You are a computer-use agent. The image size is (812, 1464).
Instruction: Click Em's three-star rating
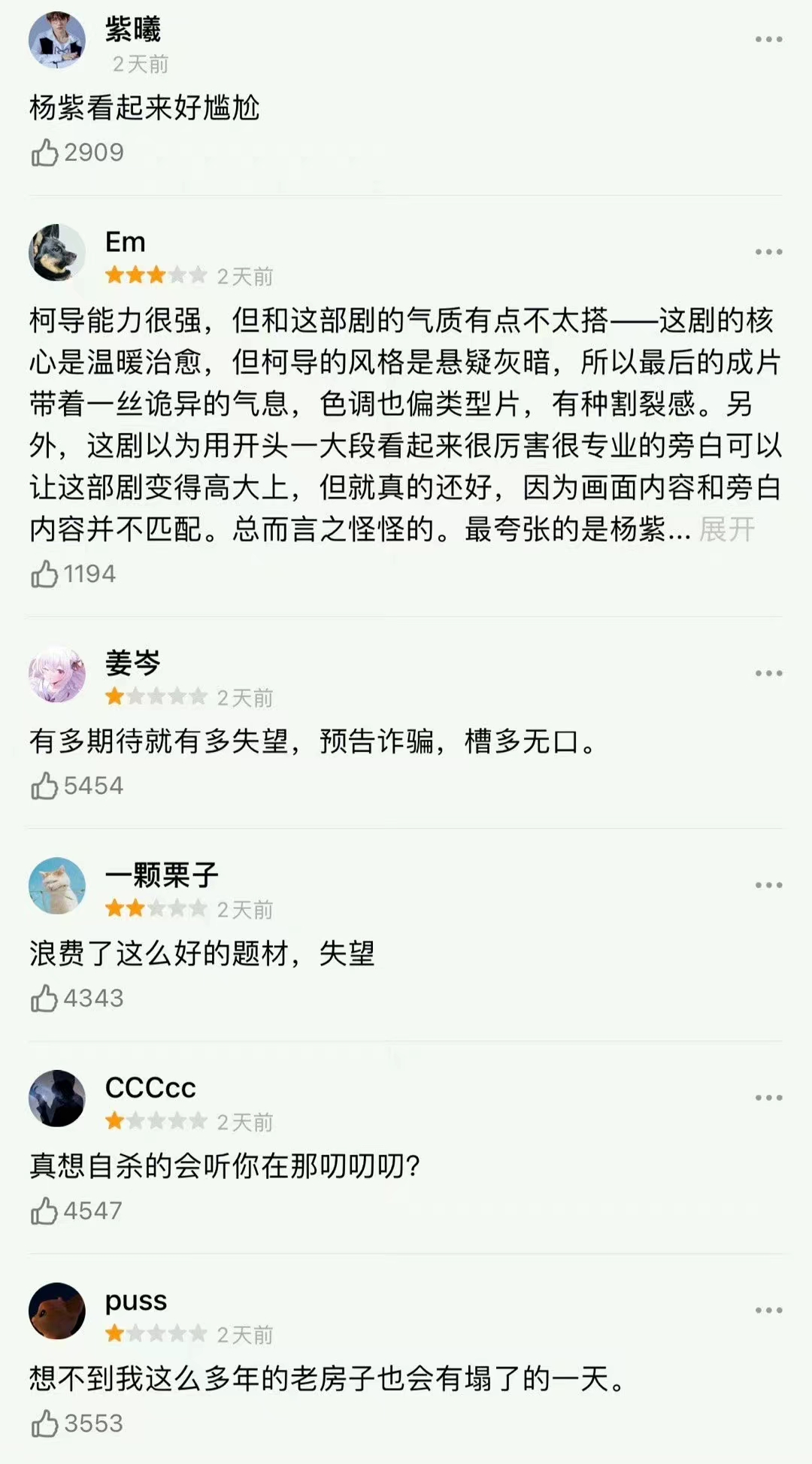(155, 276)
